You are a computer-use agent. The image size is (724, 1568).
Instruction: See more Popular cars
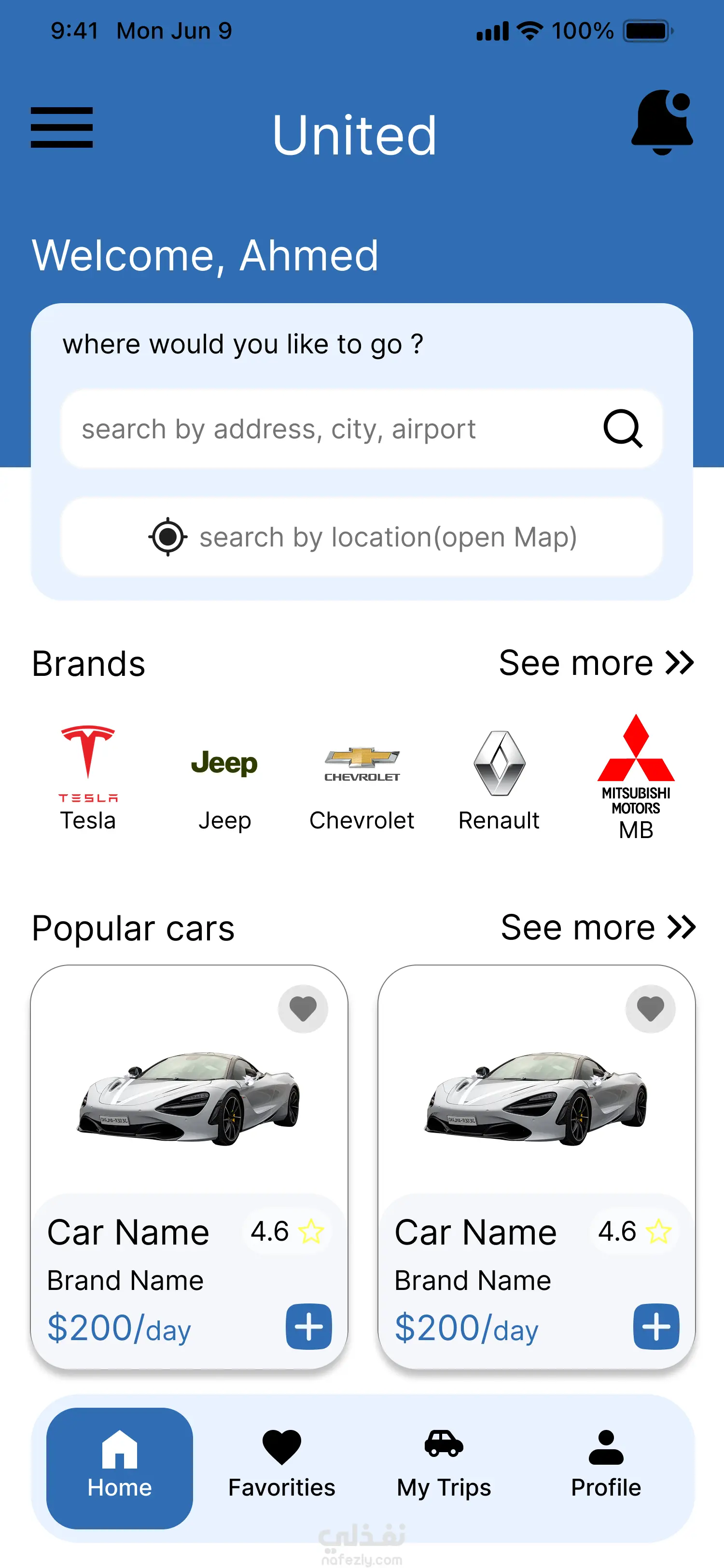pos(598,928)
